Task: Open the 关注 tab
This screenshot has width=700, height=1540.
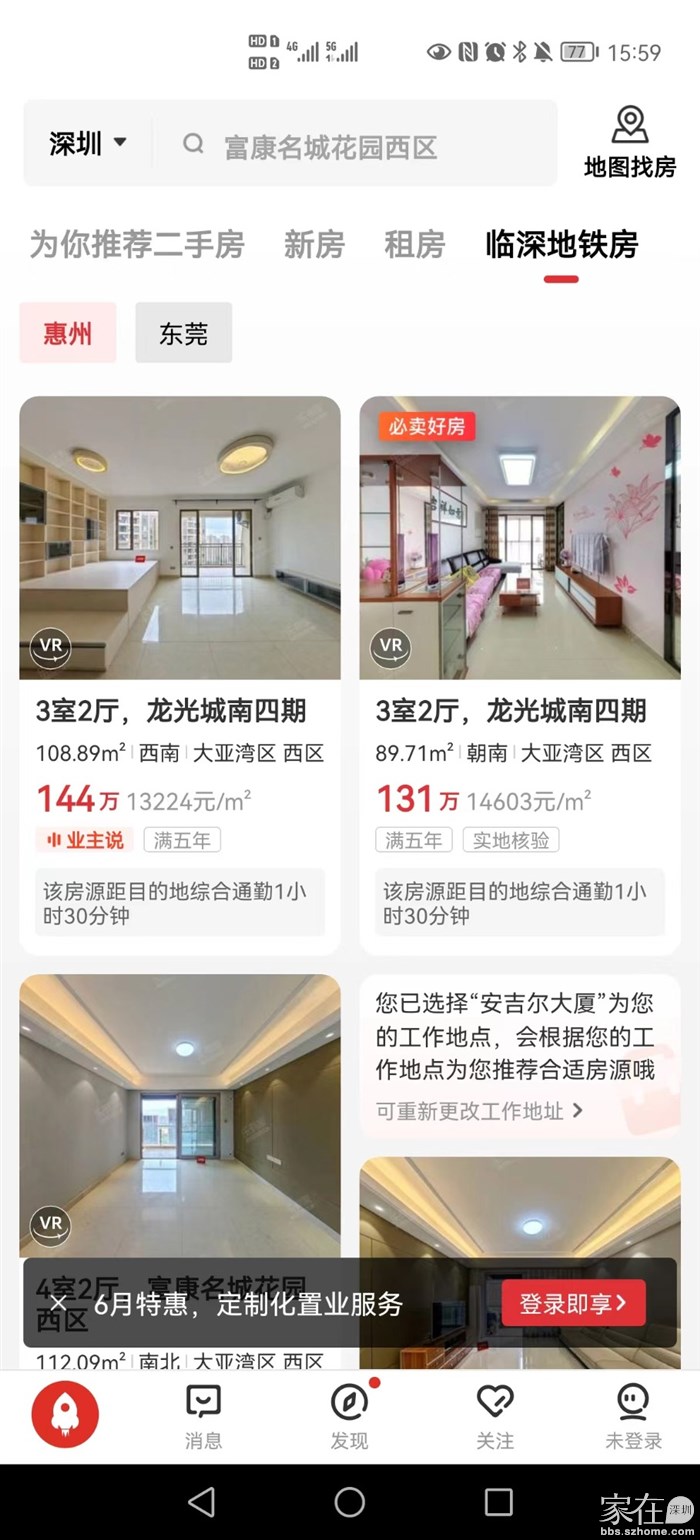Action: [495, 1416]
